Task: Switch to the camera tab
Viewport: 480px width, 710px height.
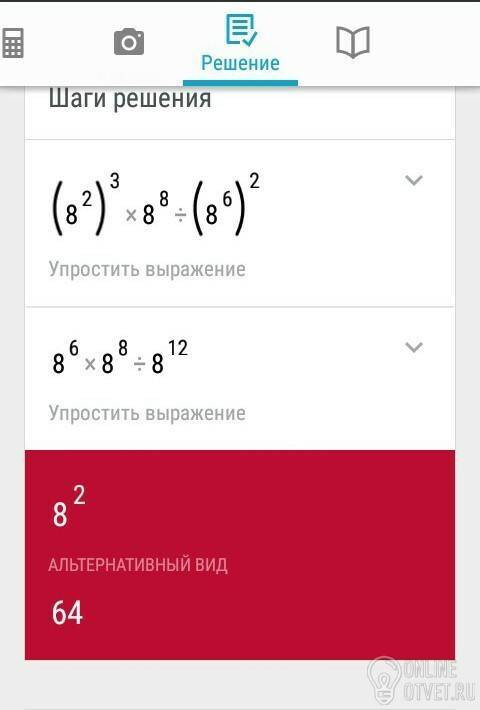Action: [129, 42]
